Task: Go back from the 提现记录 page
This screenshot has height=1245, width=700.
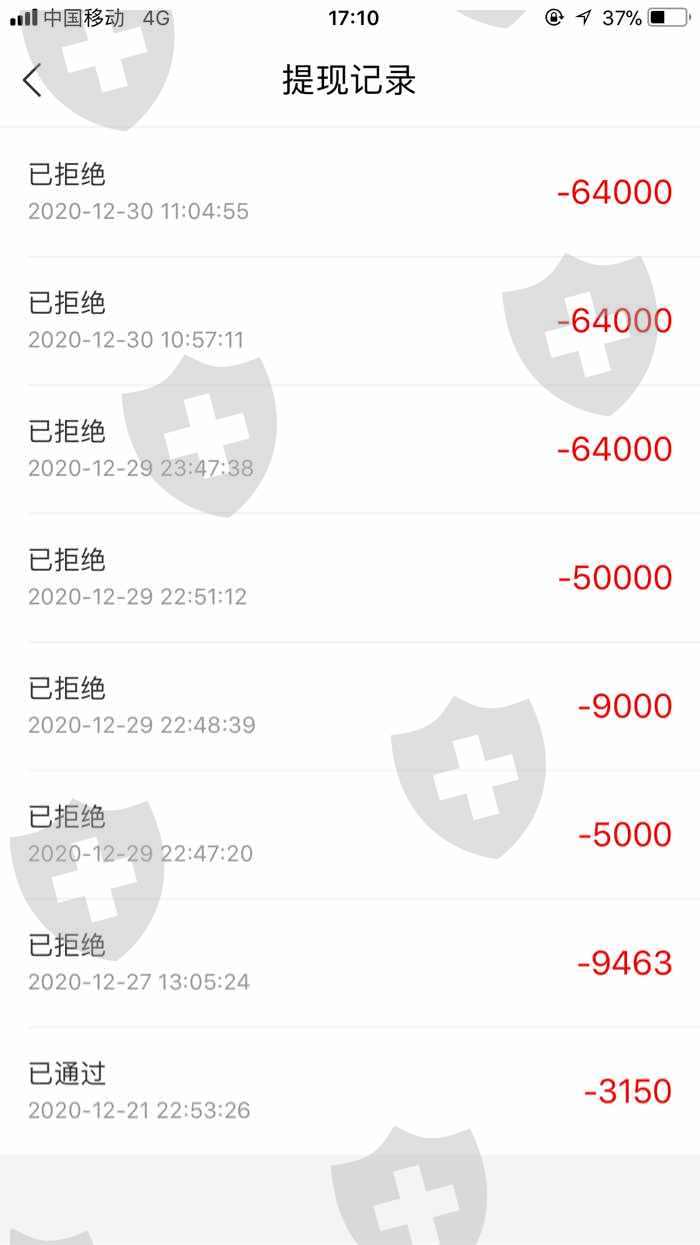Action: pos(32,80)
